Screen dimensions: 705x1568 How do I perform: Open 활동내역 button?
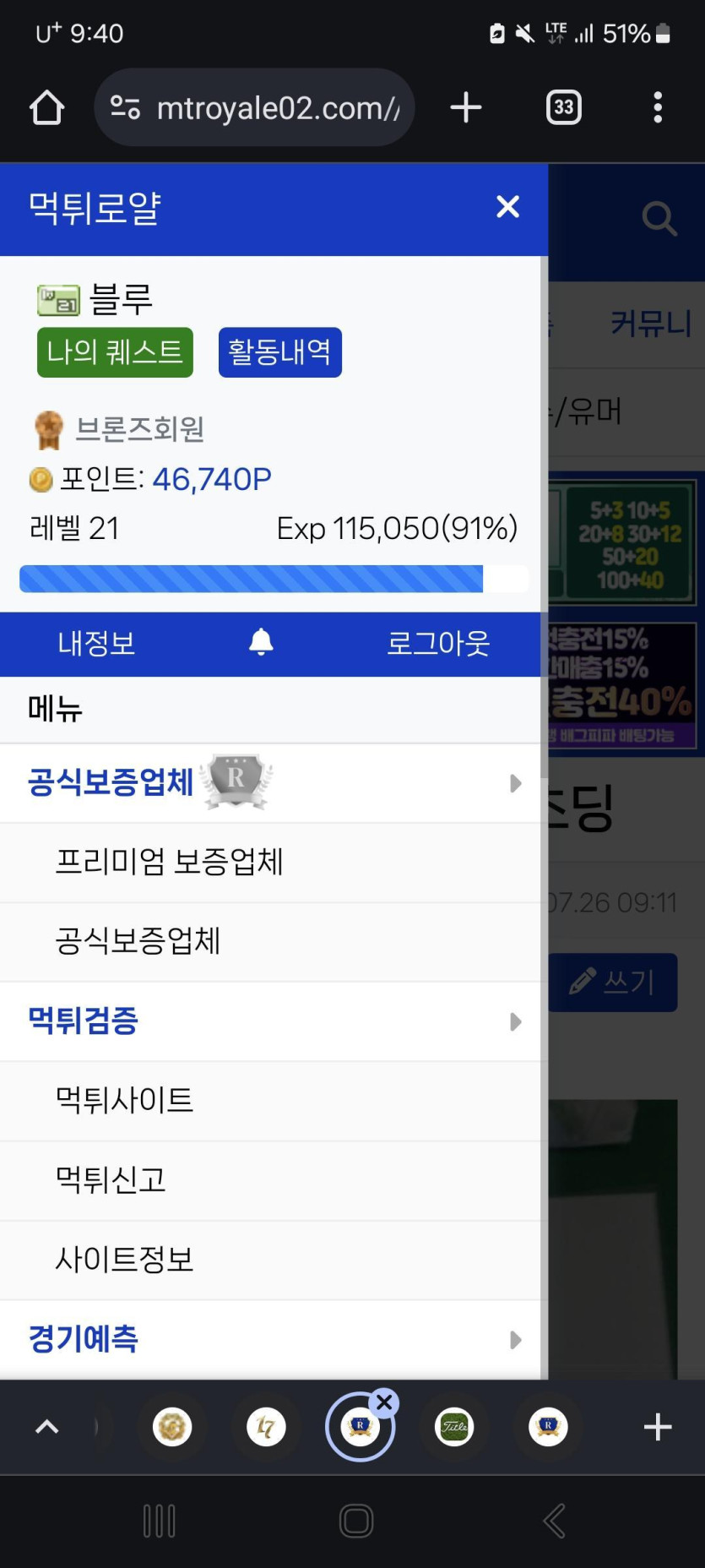[x=279, y=352]
